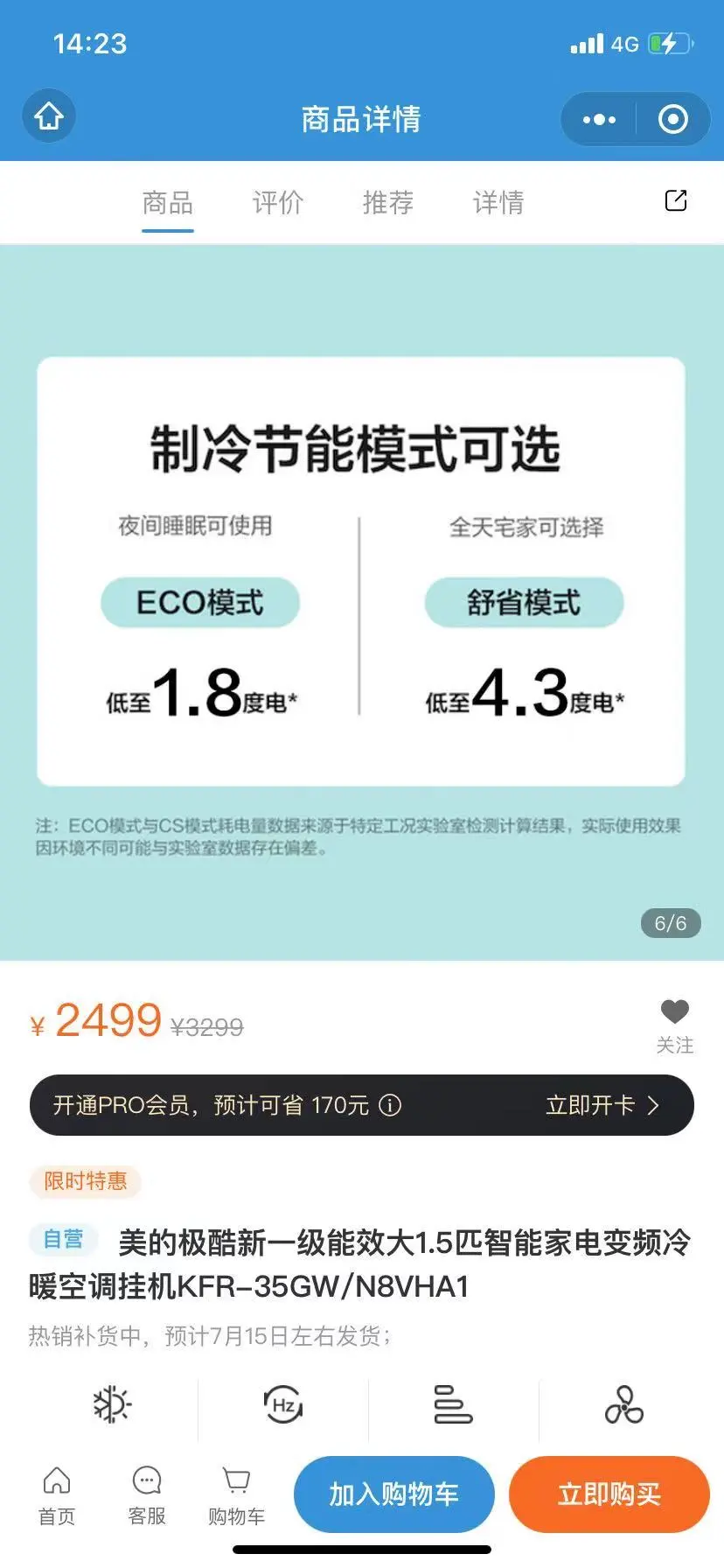
Task: Close the mini program with circle button
Action: click(x=672, y=119)
